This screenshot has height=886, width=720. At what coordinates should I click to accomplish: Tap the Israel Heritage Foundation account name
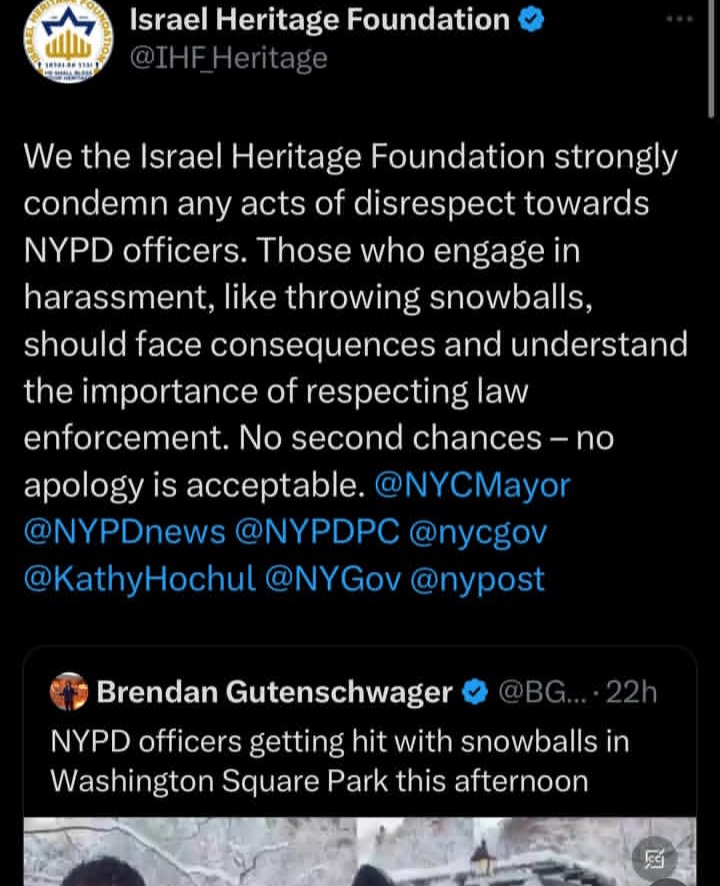[320, 19]
